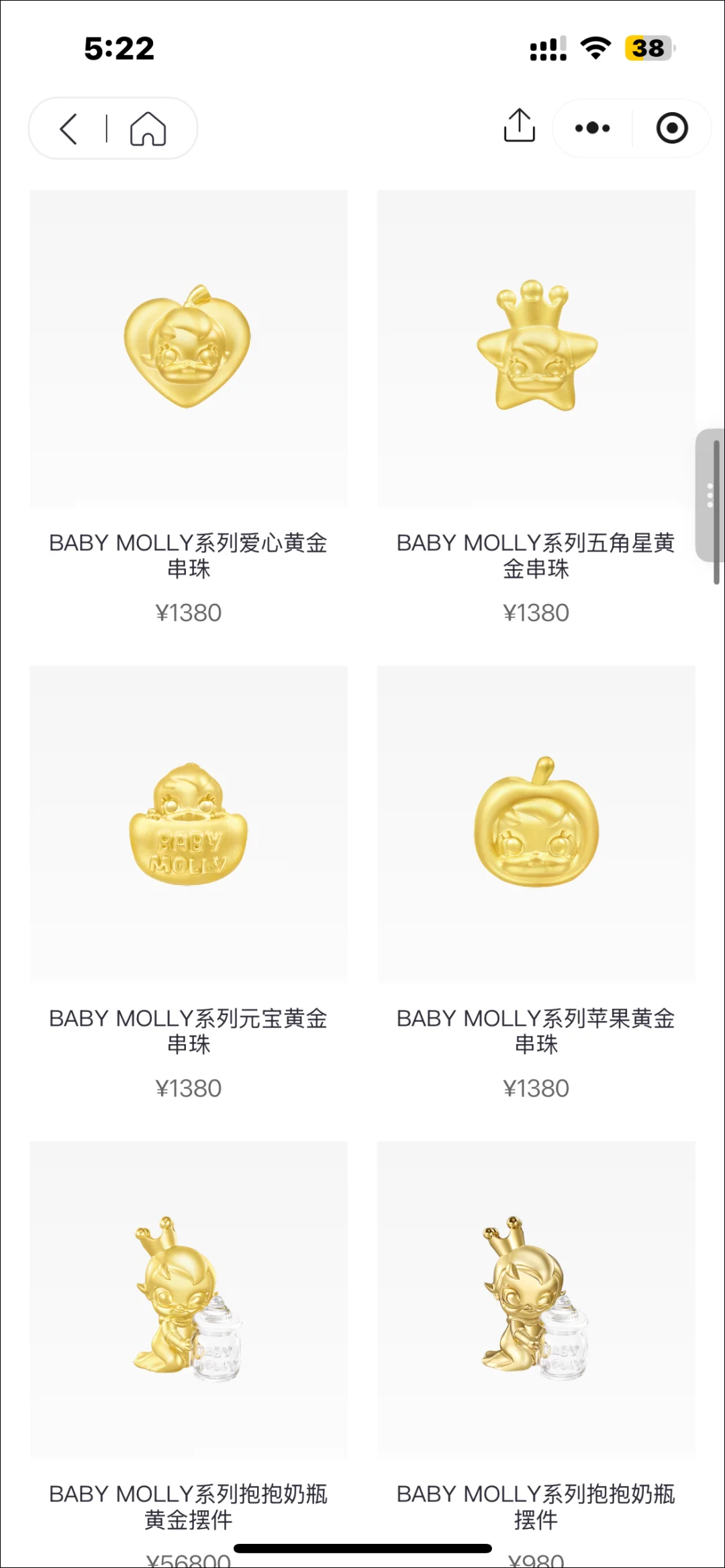This screenshot has height=1568, width=725.
Task: Open the three-dot more menu
Action: click(x=592, y=128)
